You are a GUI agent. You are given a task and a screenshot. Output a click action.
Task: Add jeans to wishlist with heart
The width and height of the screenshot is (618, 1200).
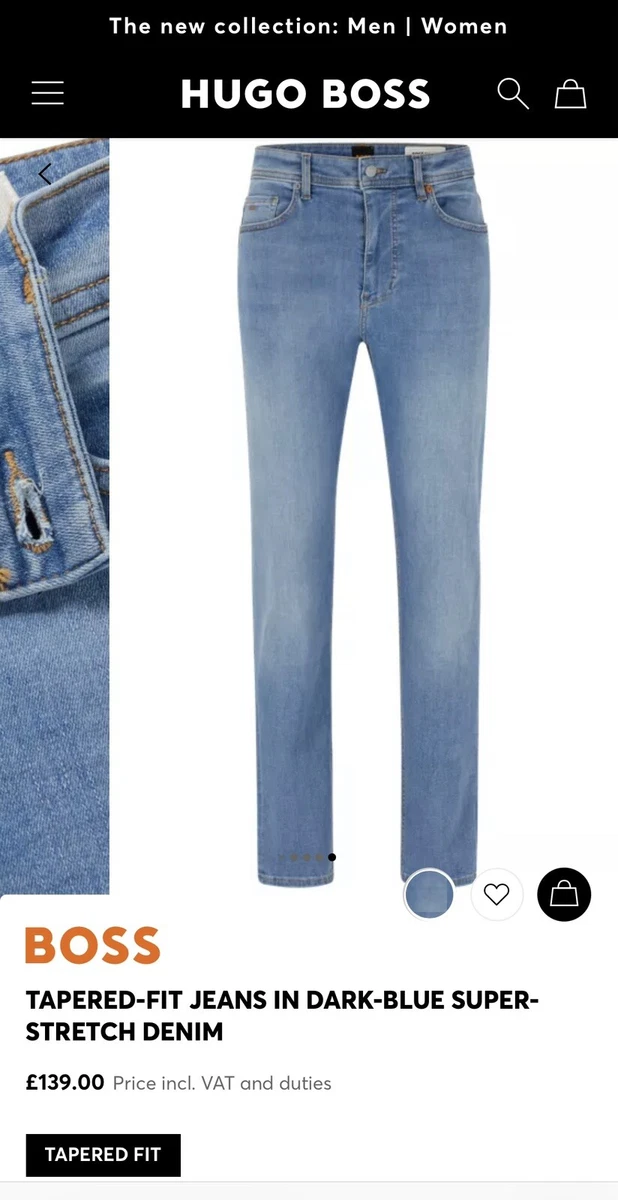tap(497, 894)
